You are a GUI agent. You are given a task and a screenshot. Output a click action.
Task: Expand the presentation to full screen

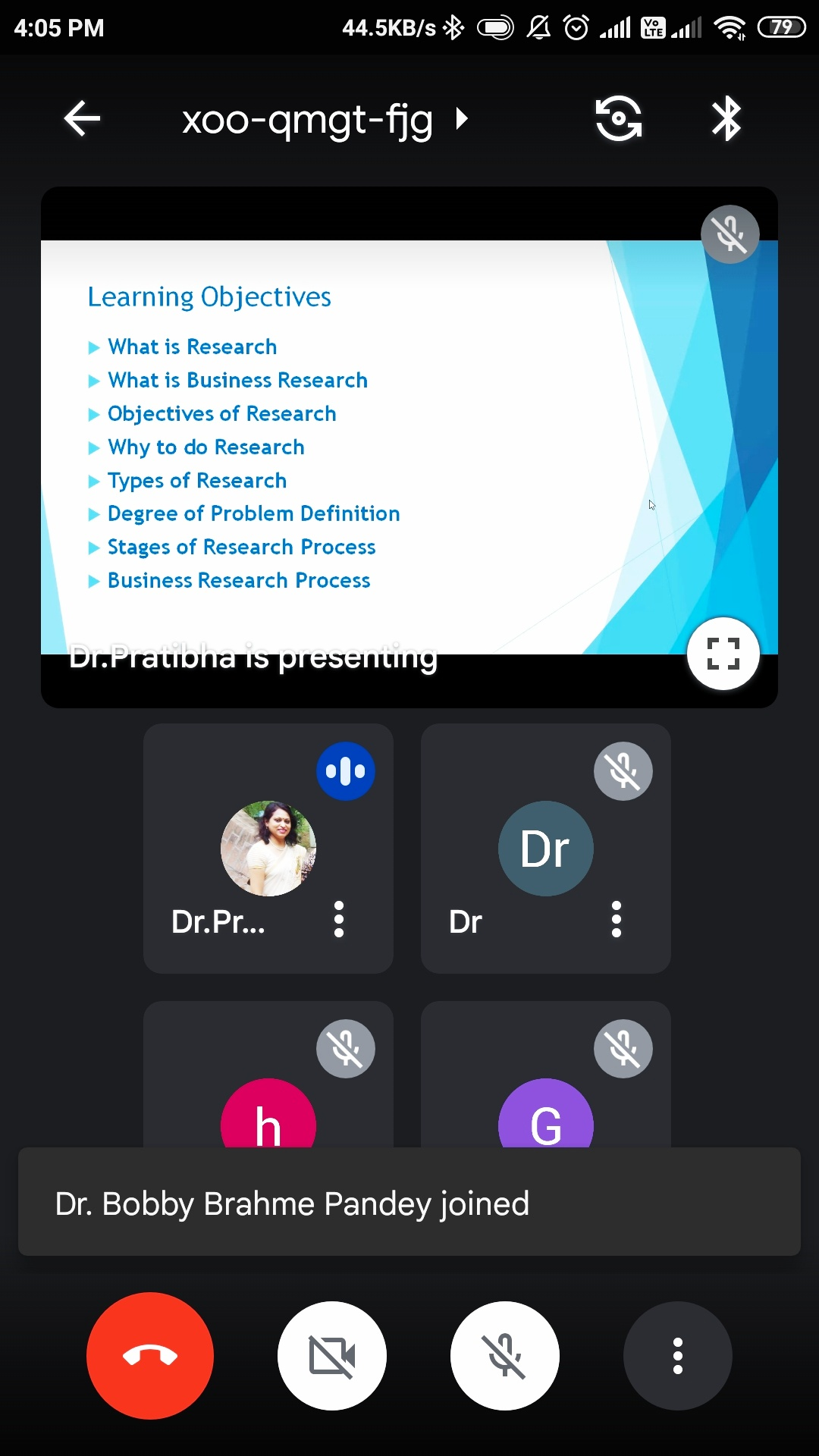click(723, 653)
